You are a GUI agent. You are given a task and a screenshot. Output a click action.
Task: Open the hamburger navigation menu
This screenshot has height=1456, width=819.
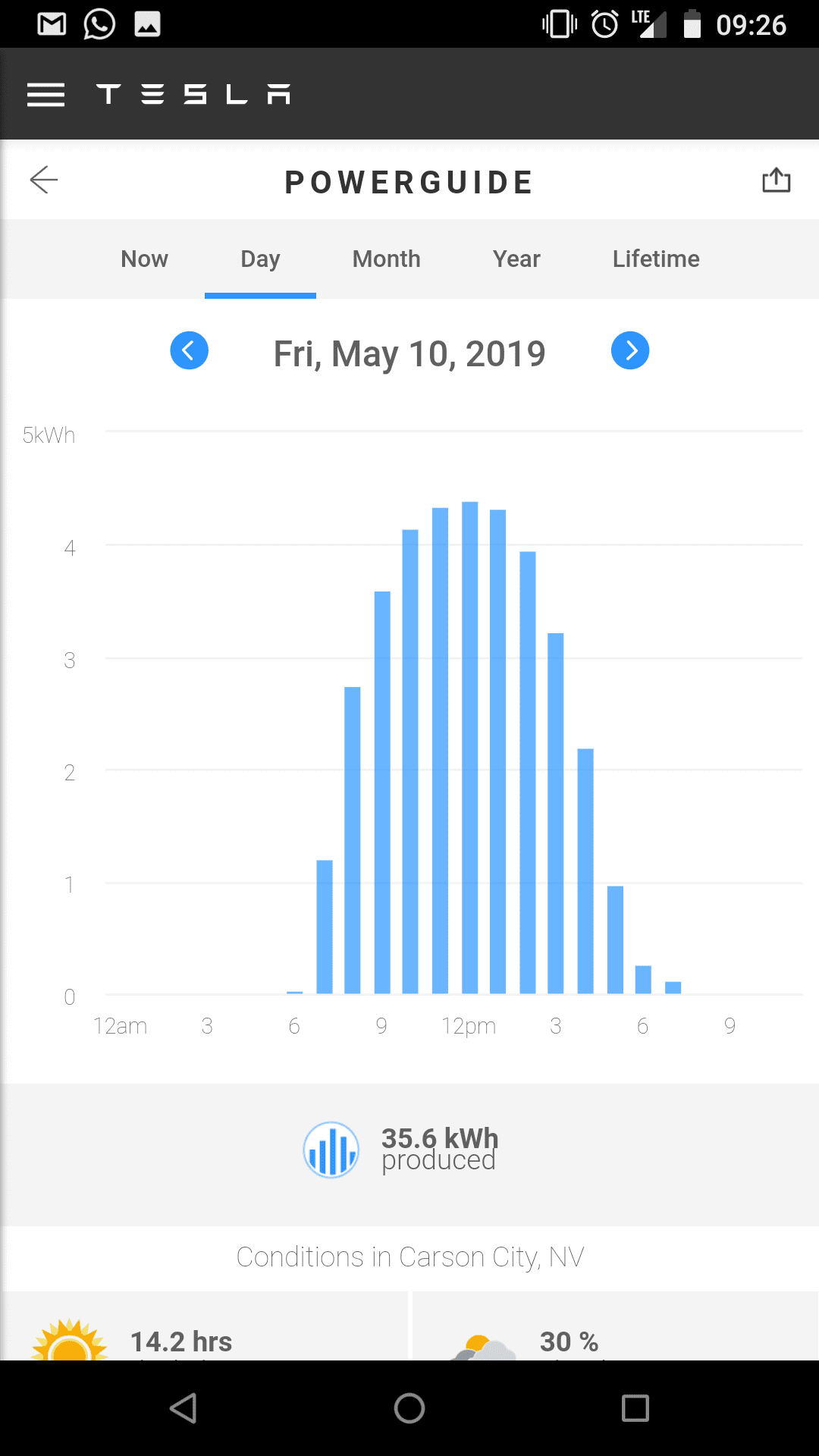pyautogui.click(x=45, y=95)
